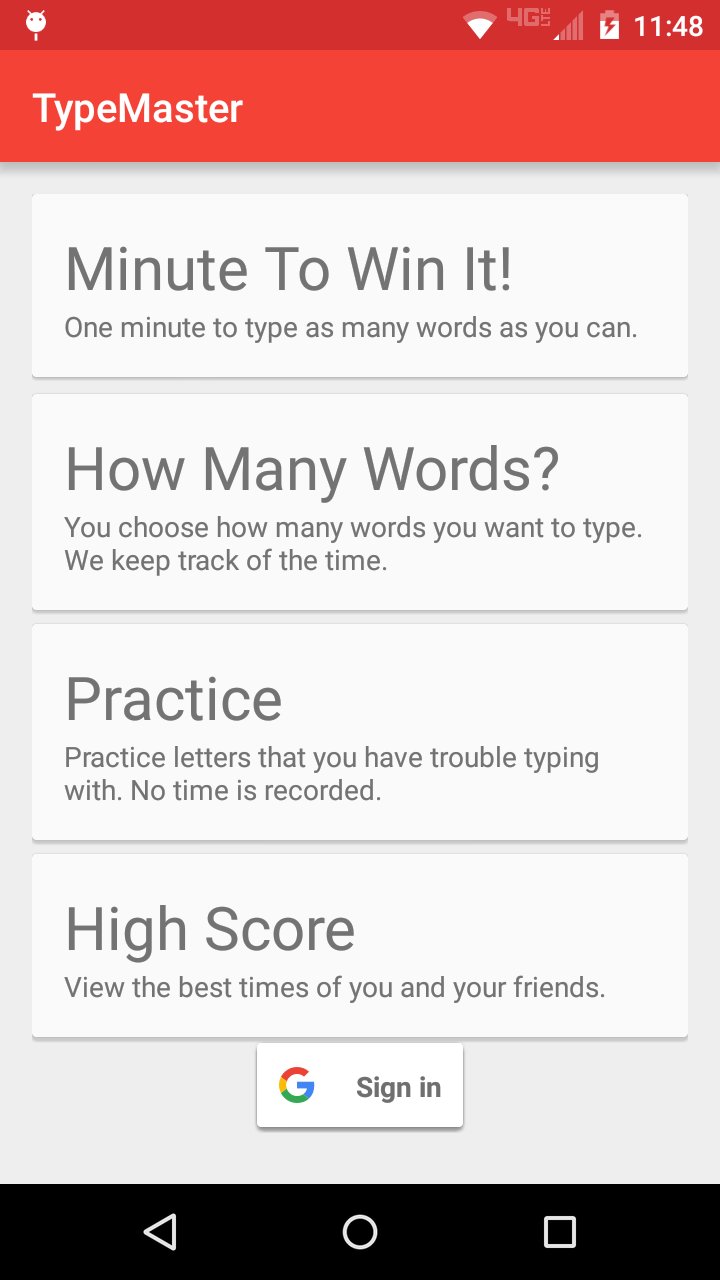Click the Google G icon on Sign in

coord(295,1085)
